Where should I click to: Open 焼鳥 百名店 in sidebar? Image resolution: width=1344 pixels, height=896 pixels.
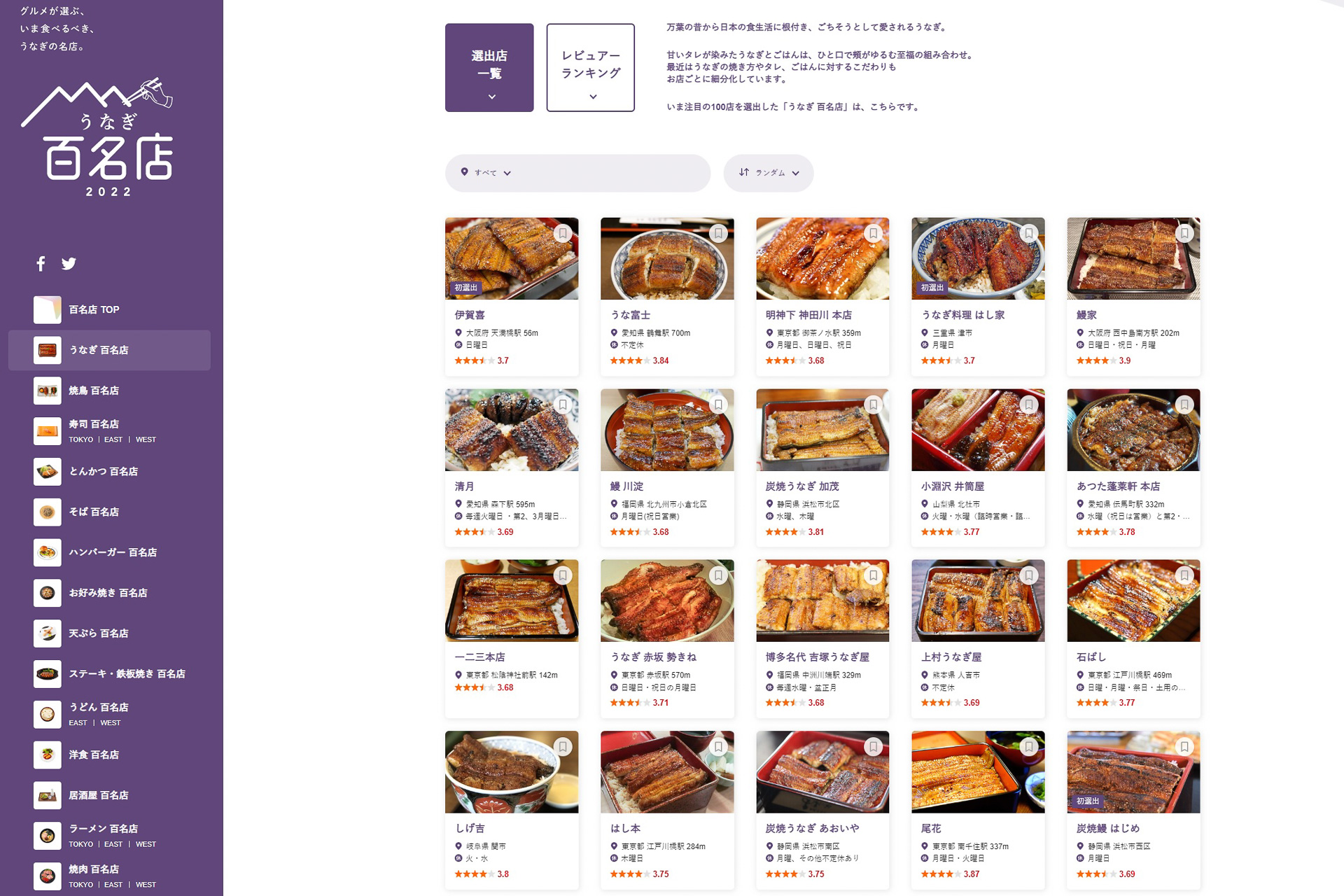coord(94,391)
